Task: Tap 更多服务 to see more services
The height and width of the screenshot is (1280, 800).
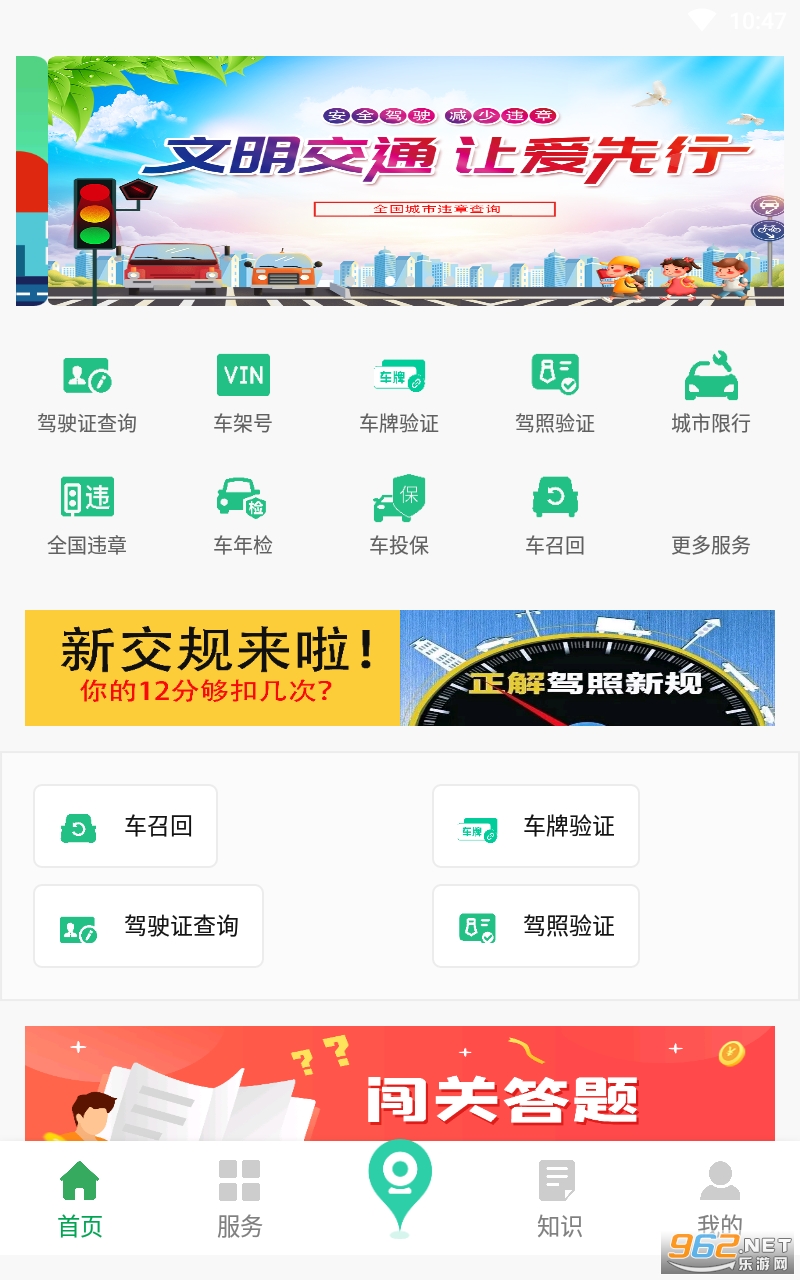Action: [x=711, y=544]
